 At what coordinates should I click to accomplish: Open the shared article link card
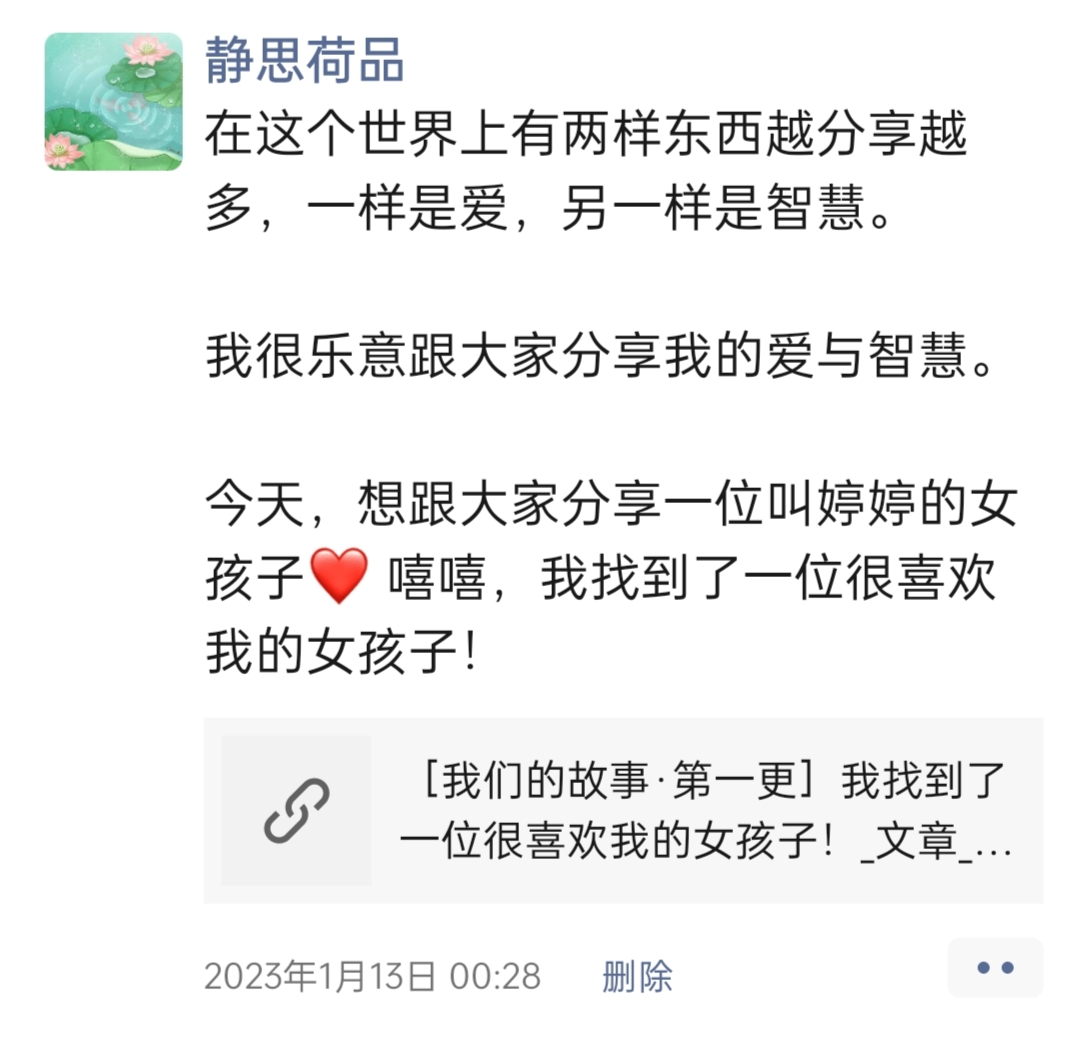(x=622, y=810)
